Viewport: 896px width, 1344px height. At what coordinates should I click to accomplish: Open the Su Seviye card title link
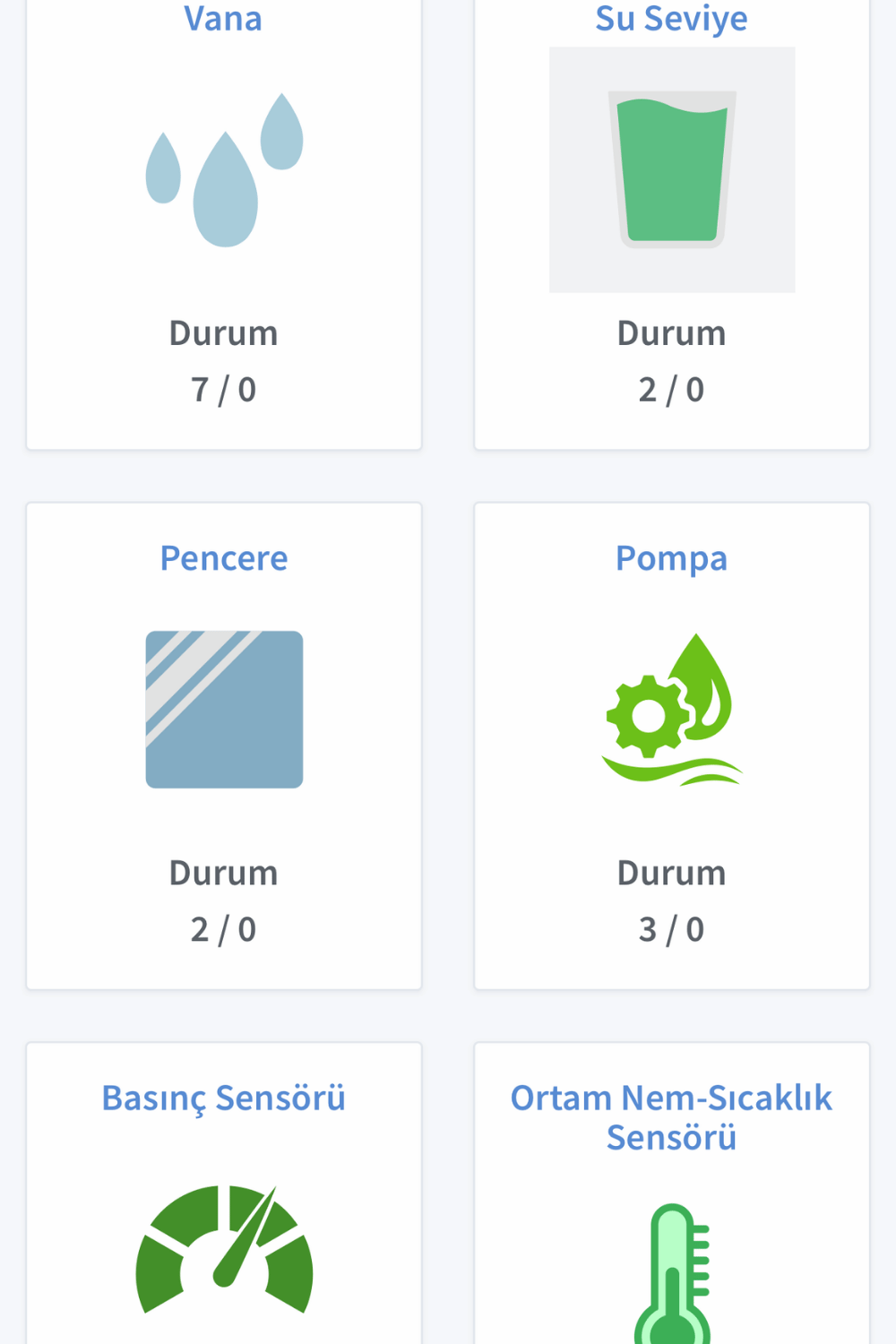(x=671, y=18)
